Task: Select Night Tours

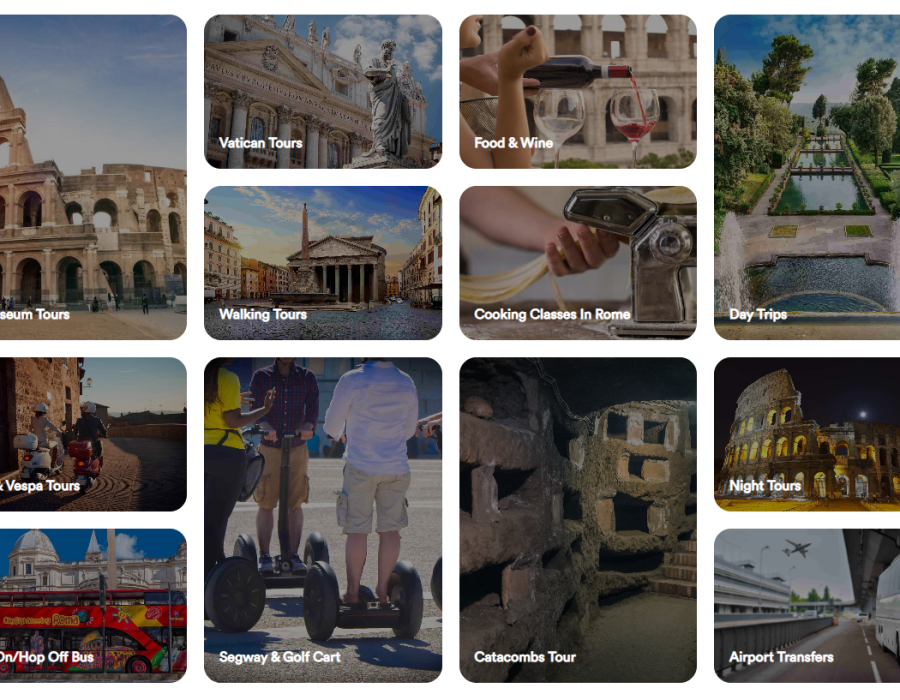Action: (806, 434)
